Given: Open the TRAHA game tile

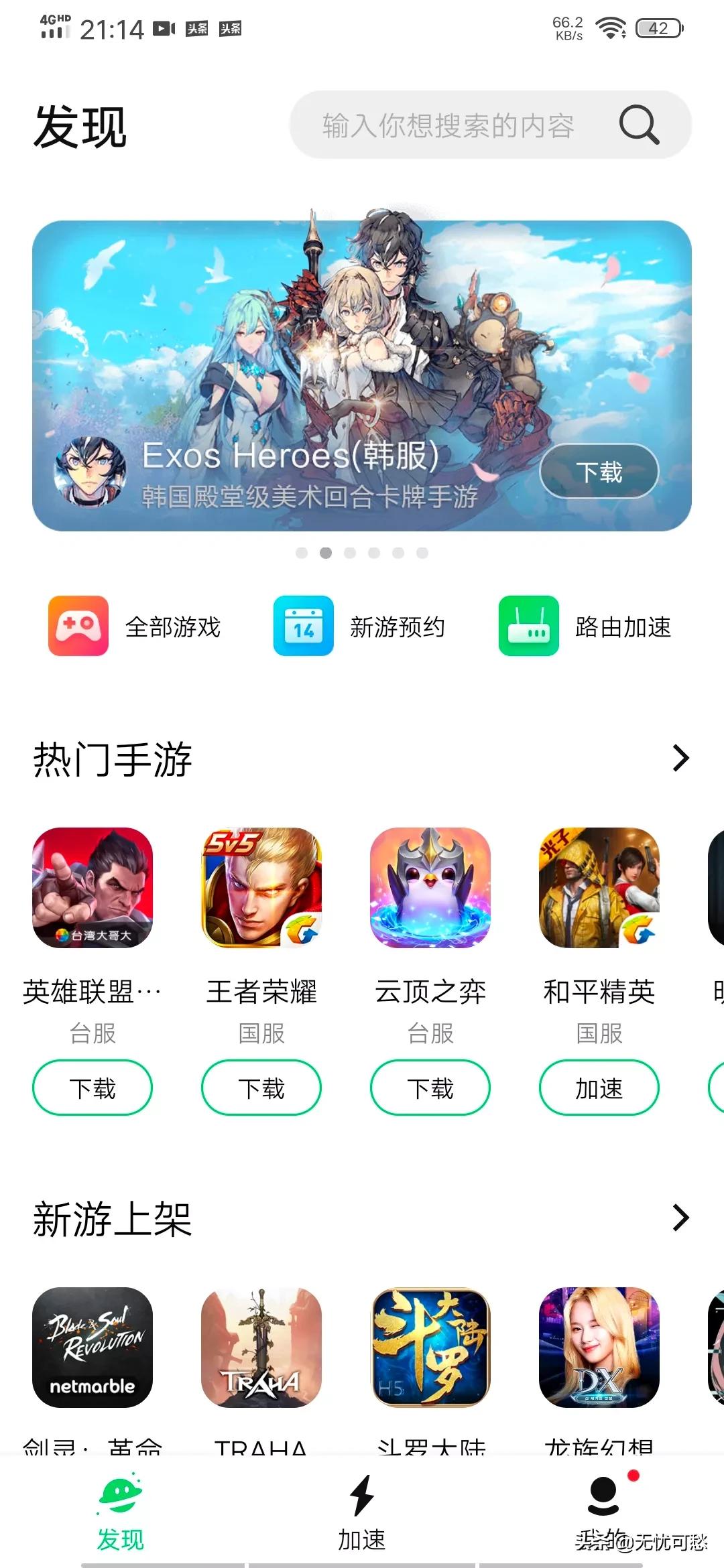Looking at the screenshot, I should point(261,1347).
